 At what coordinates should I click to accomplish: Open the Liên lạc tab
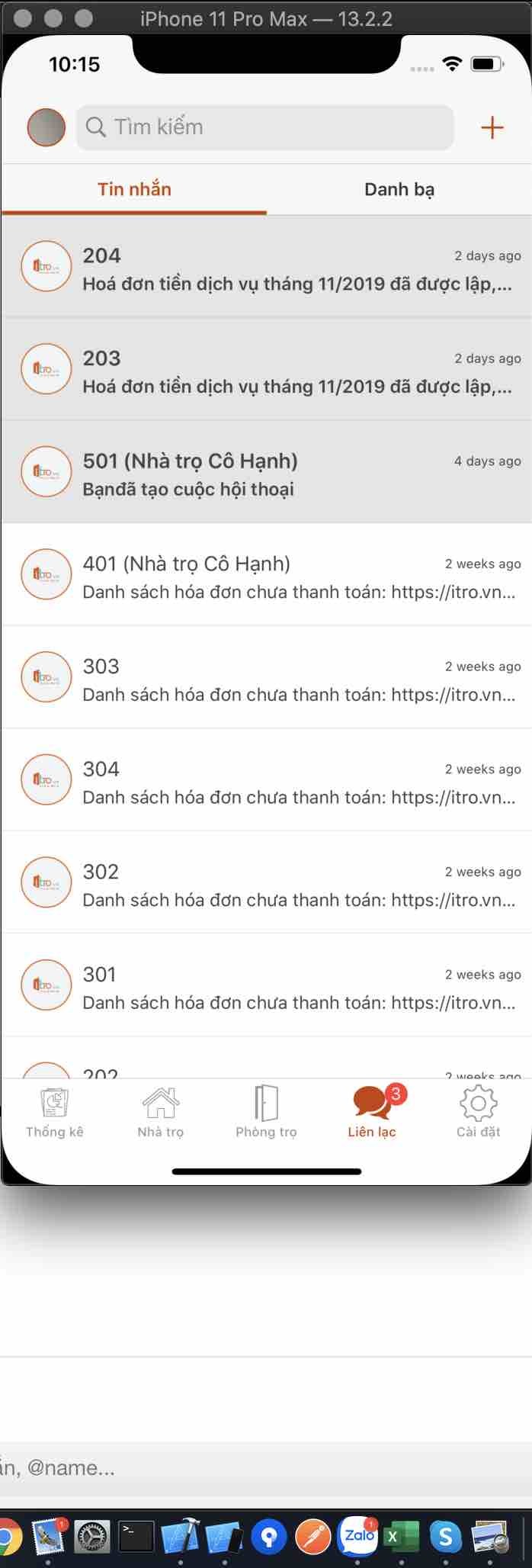point(372,1112)
